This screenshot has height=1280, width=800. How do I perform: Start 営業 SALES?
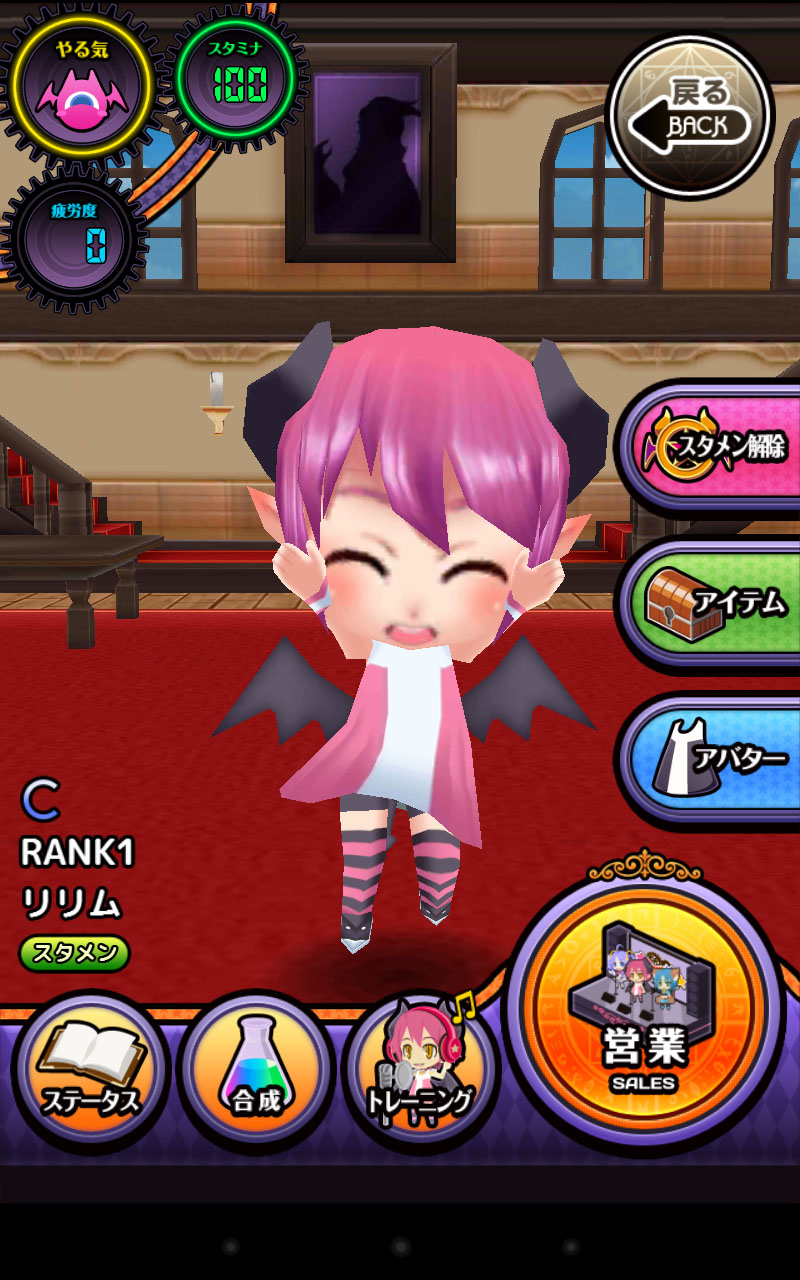[645, 1018]
